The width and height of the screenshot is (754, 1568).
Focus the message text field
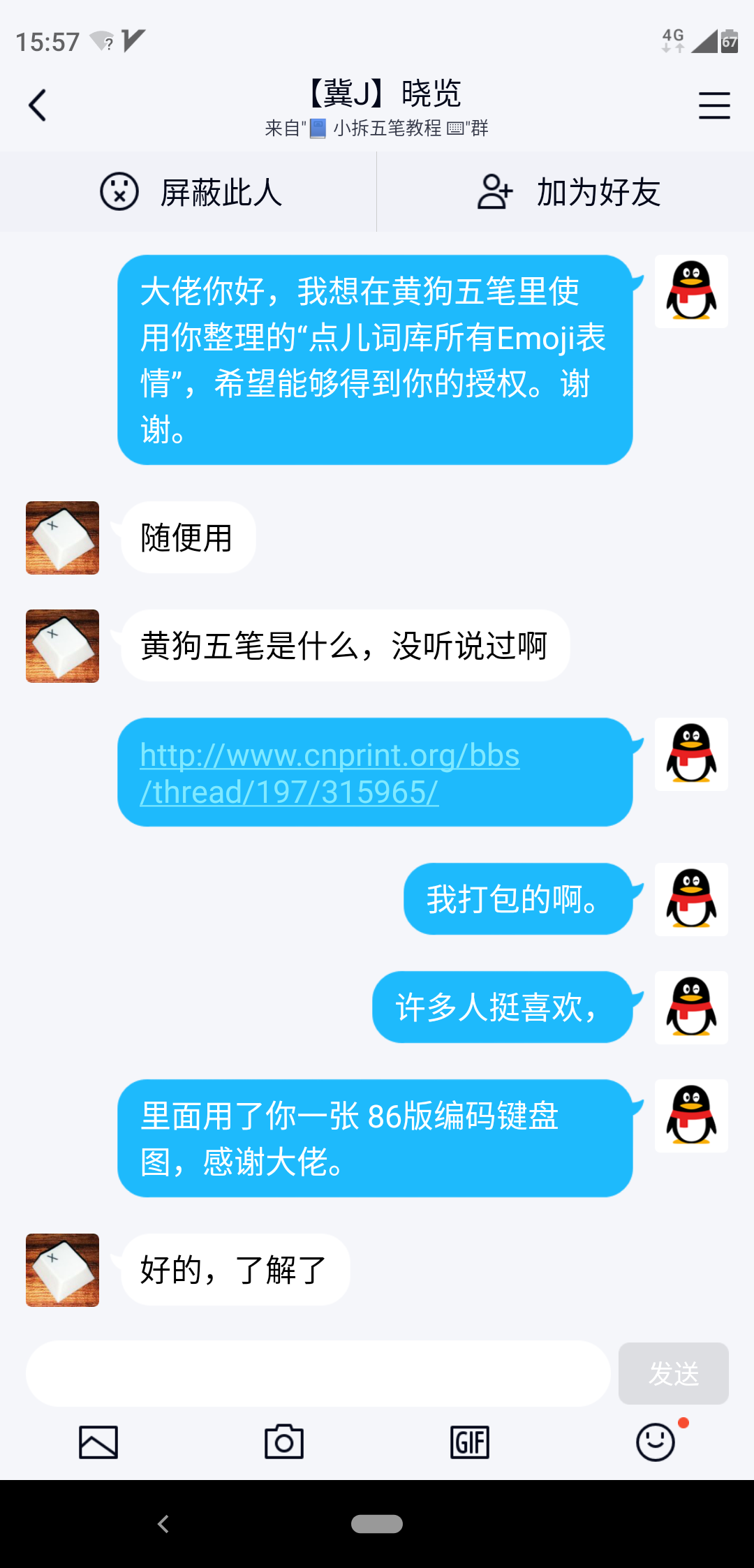[318, 1373]
